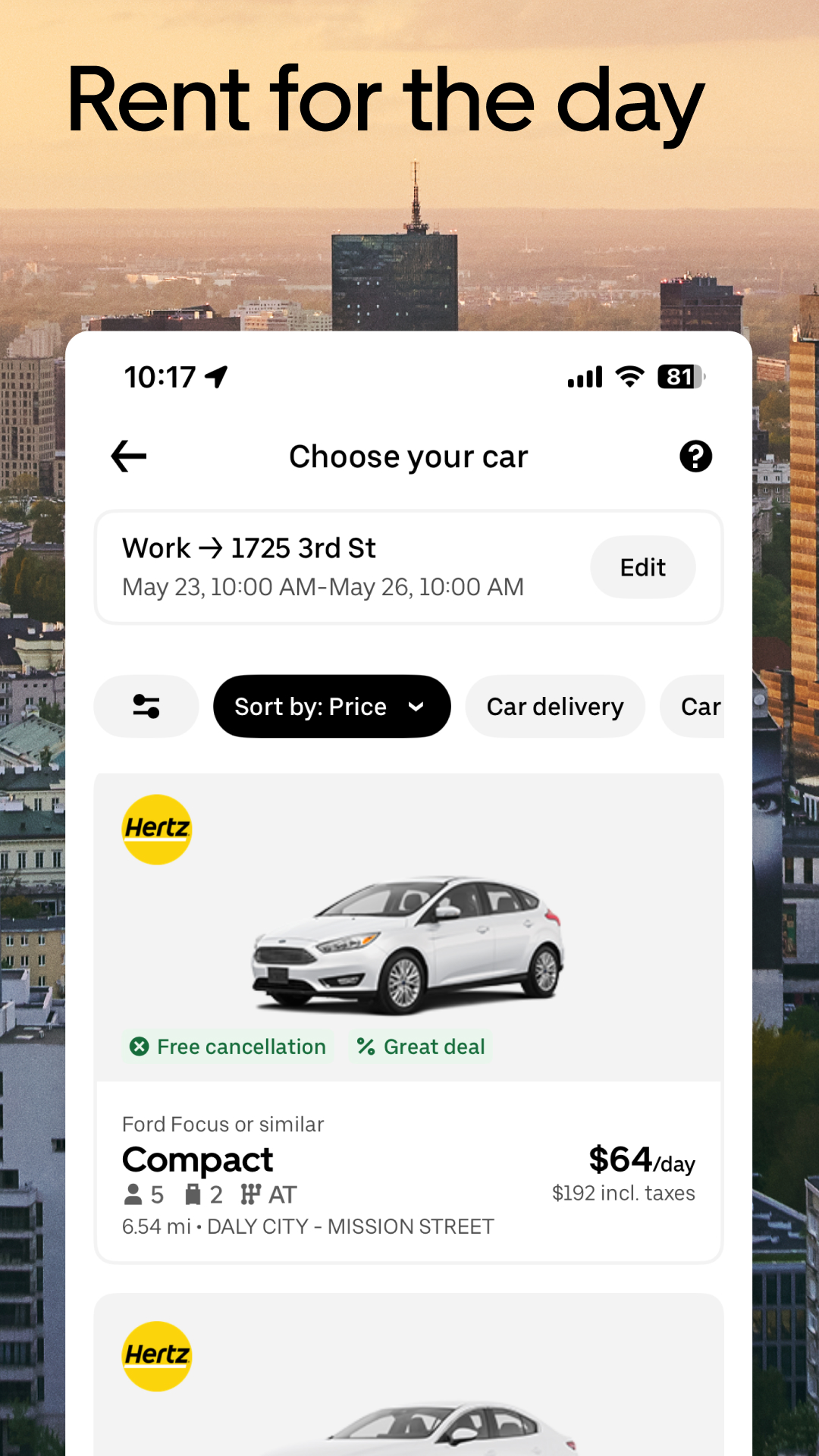This screenshot has width=819, height=1456.
Task: Tap the Wi-Fi icon in the status bar
Action: click(628, 377)
